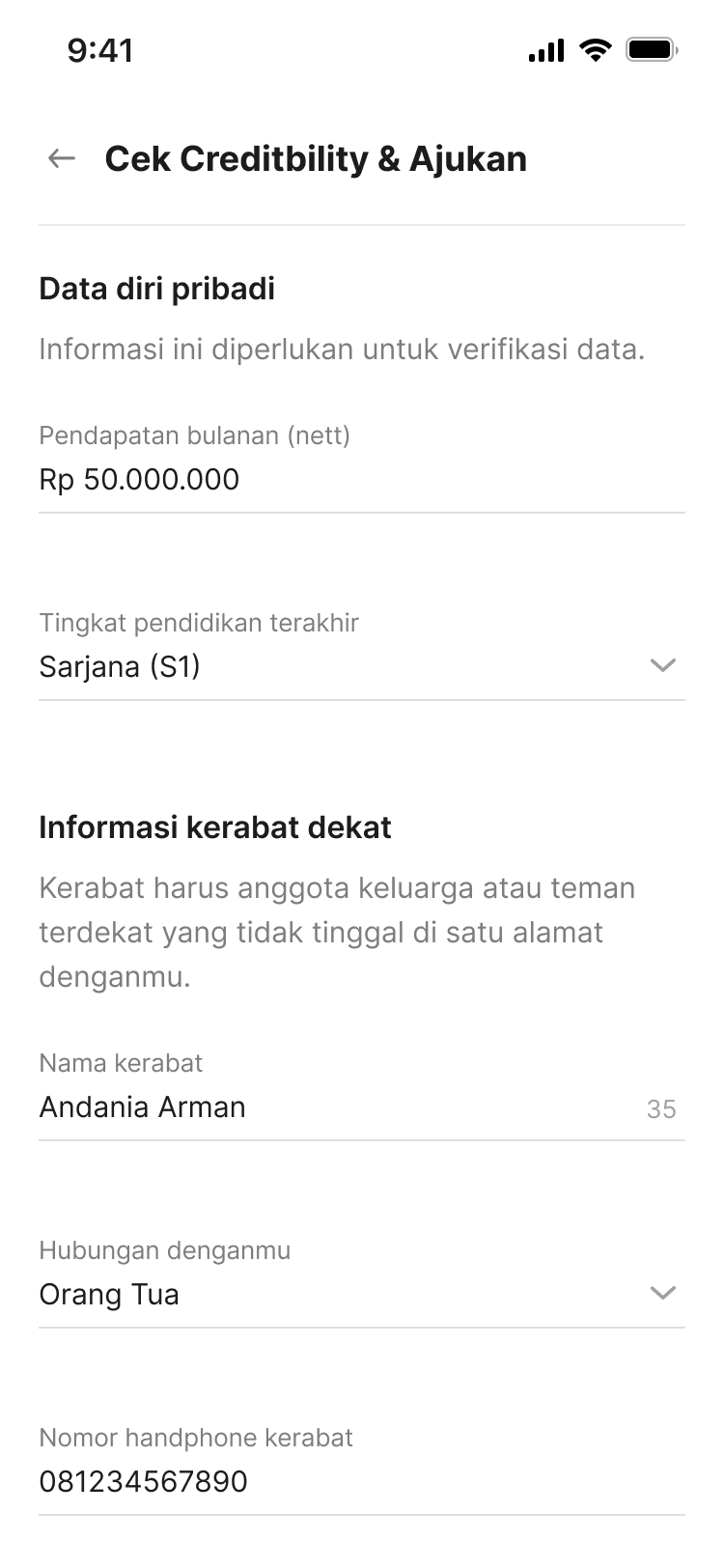Tap the Cek Creditbility & Ajukan title
This screenshot has height=1568, width=724.
click(317, 158)
